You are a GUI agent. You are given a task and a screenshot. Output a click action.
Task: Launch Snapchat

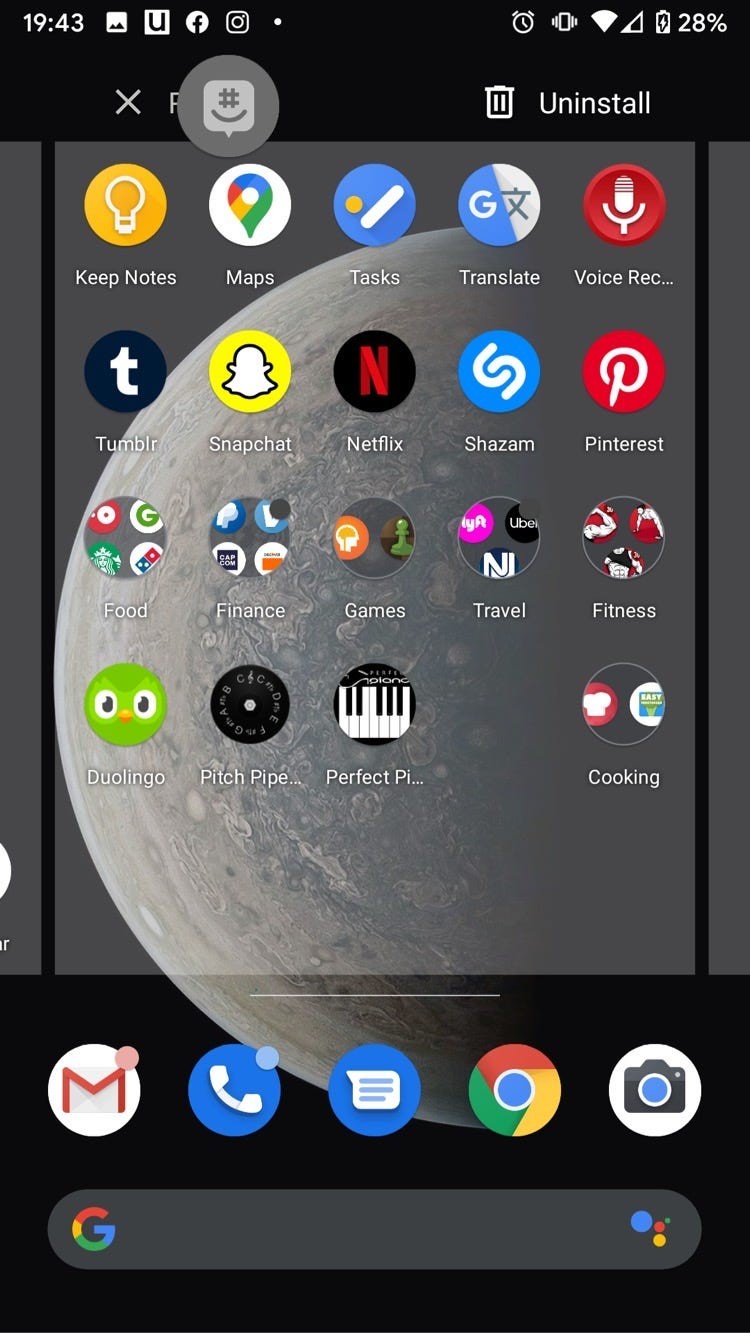tap(250, 371)
